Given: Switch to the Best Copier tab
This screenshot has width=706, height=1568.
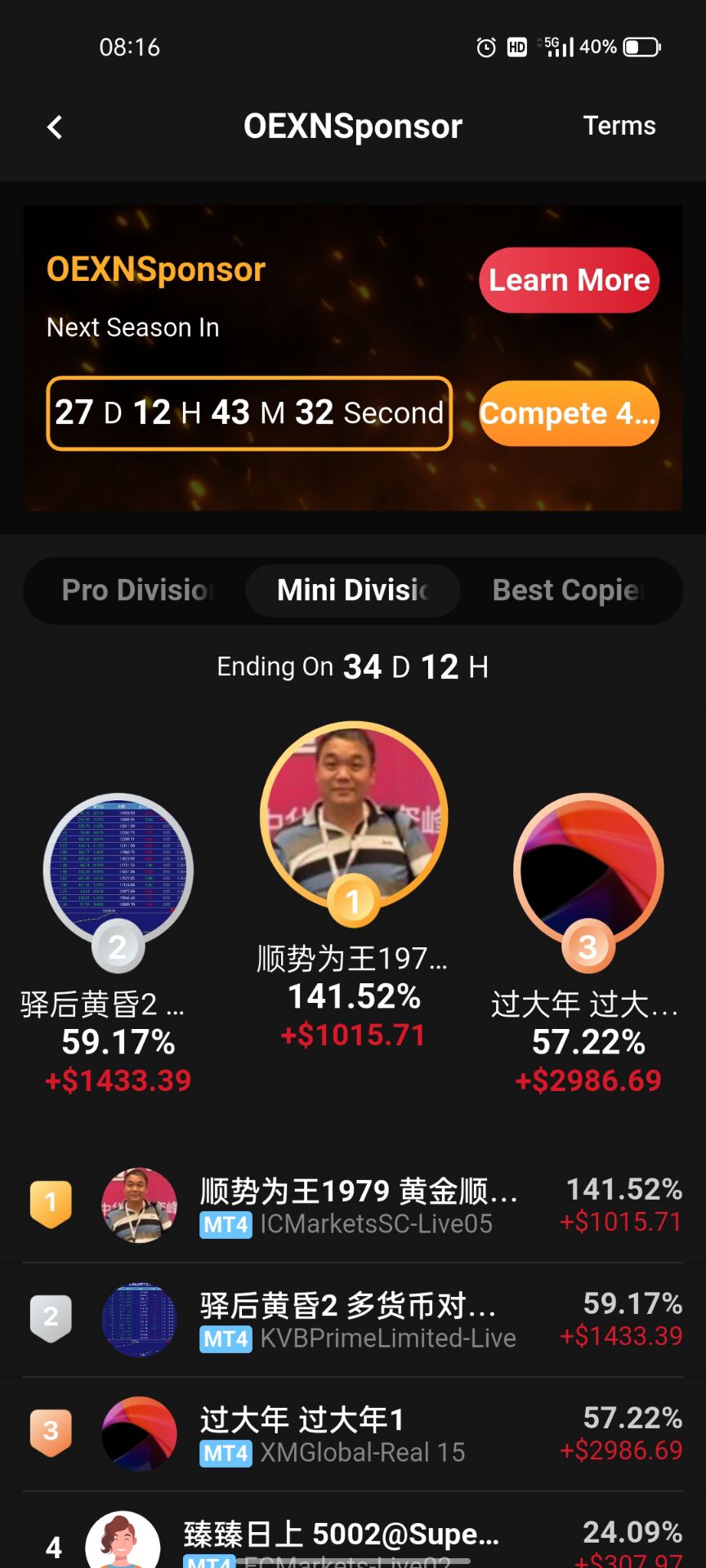Looking at the screenshot, I should [569, 590].
